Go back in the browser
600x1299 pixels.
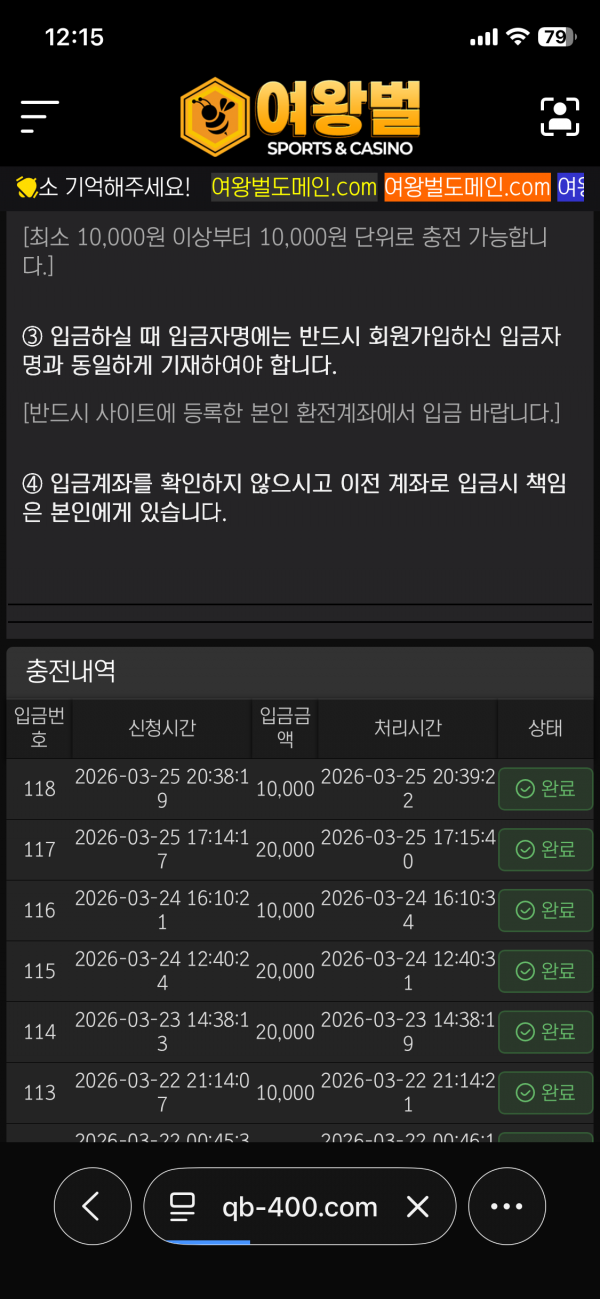coord(92,1206)
